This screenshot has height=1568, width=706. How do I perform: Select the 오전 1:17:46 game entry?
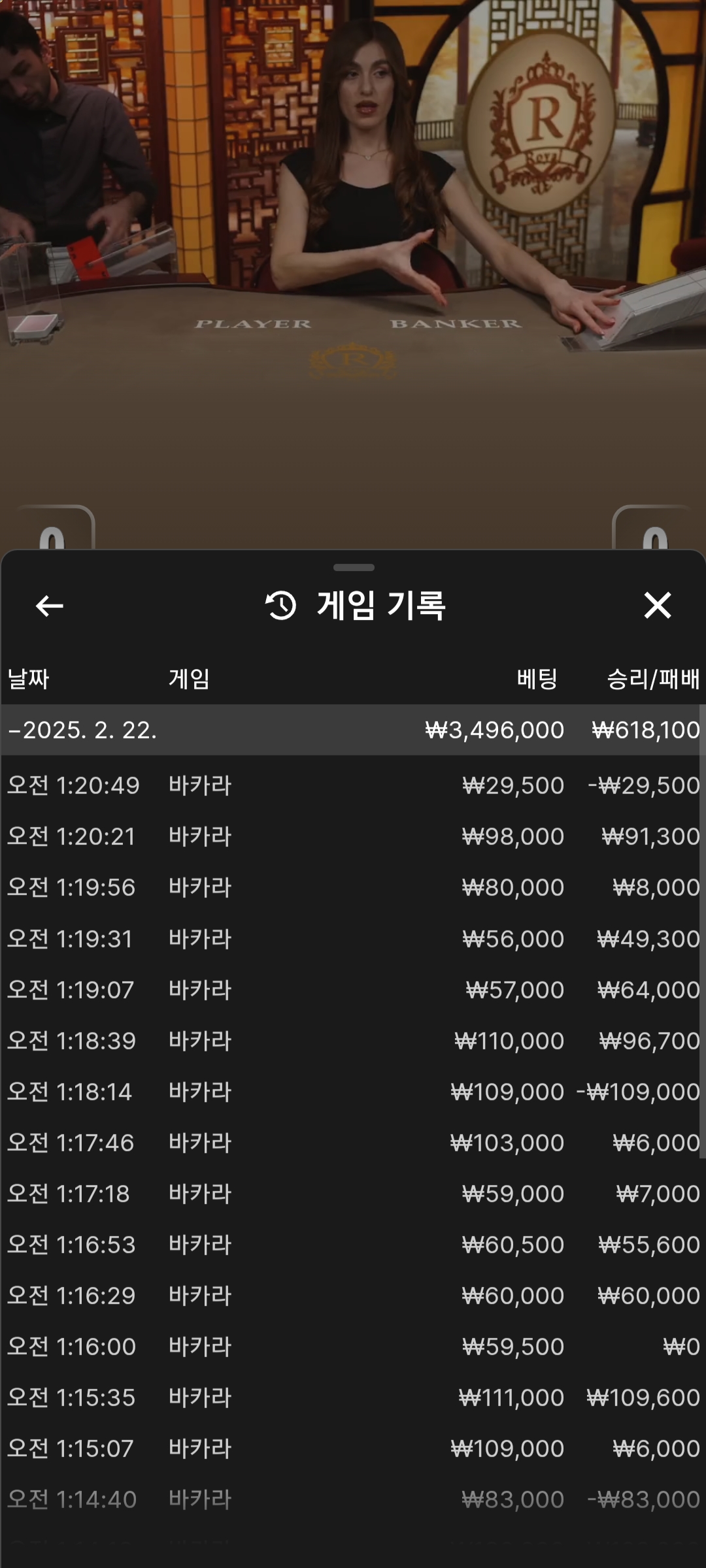click(353, 1143)
